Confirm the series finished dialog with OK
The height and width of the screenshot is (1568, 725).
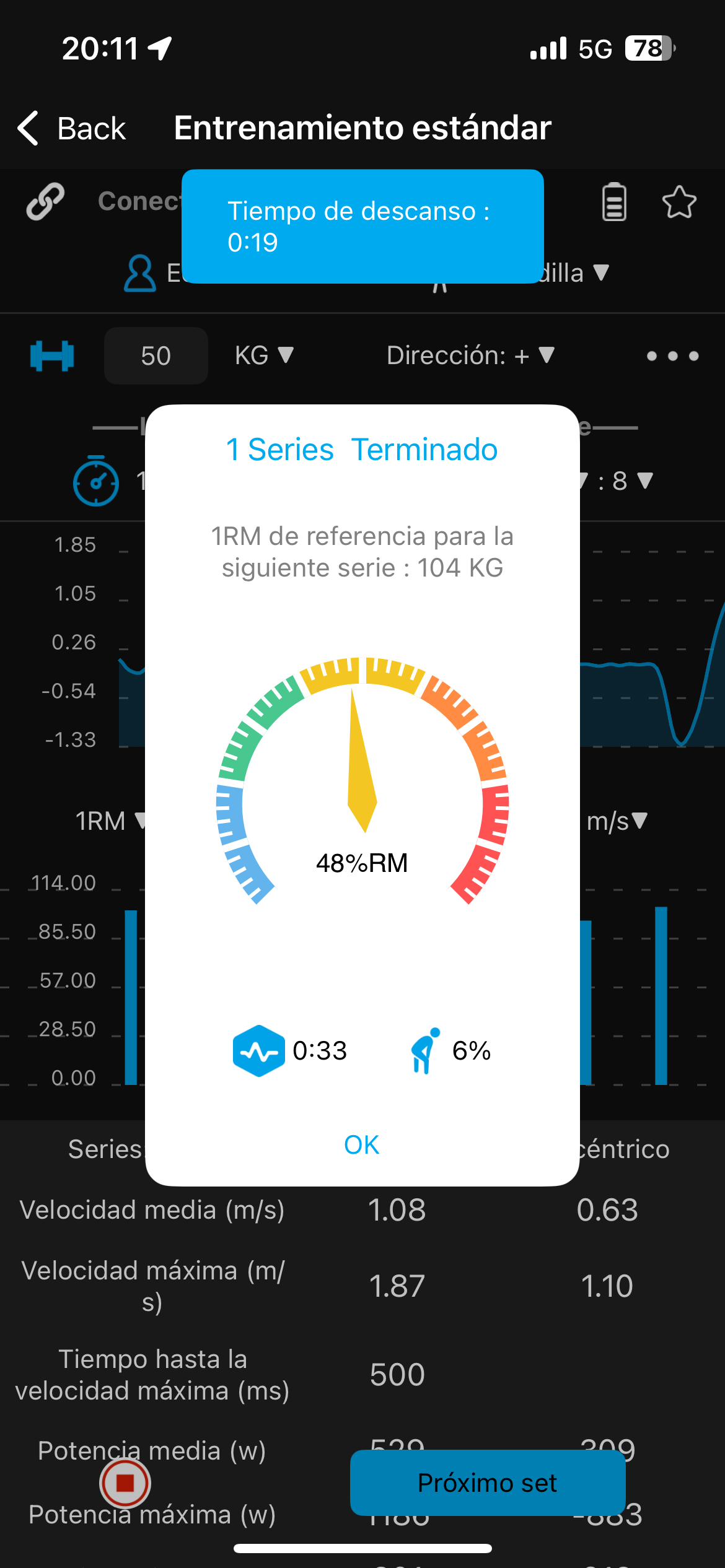(362, 1145)
